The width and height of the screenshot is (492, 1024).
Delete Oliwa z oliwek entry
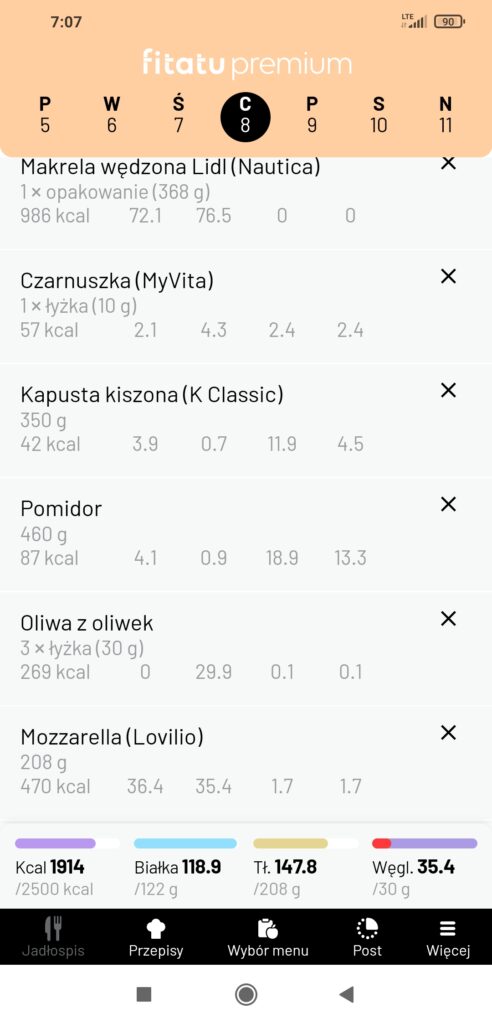coord(448,618)
